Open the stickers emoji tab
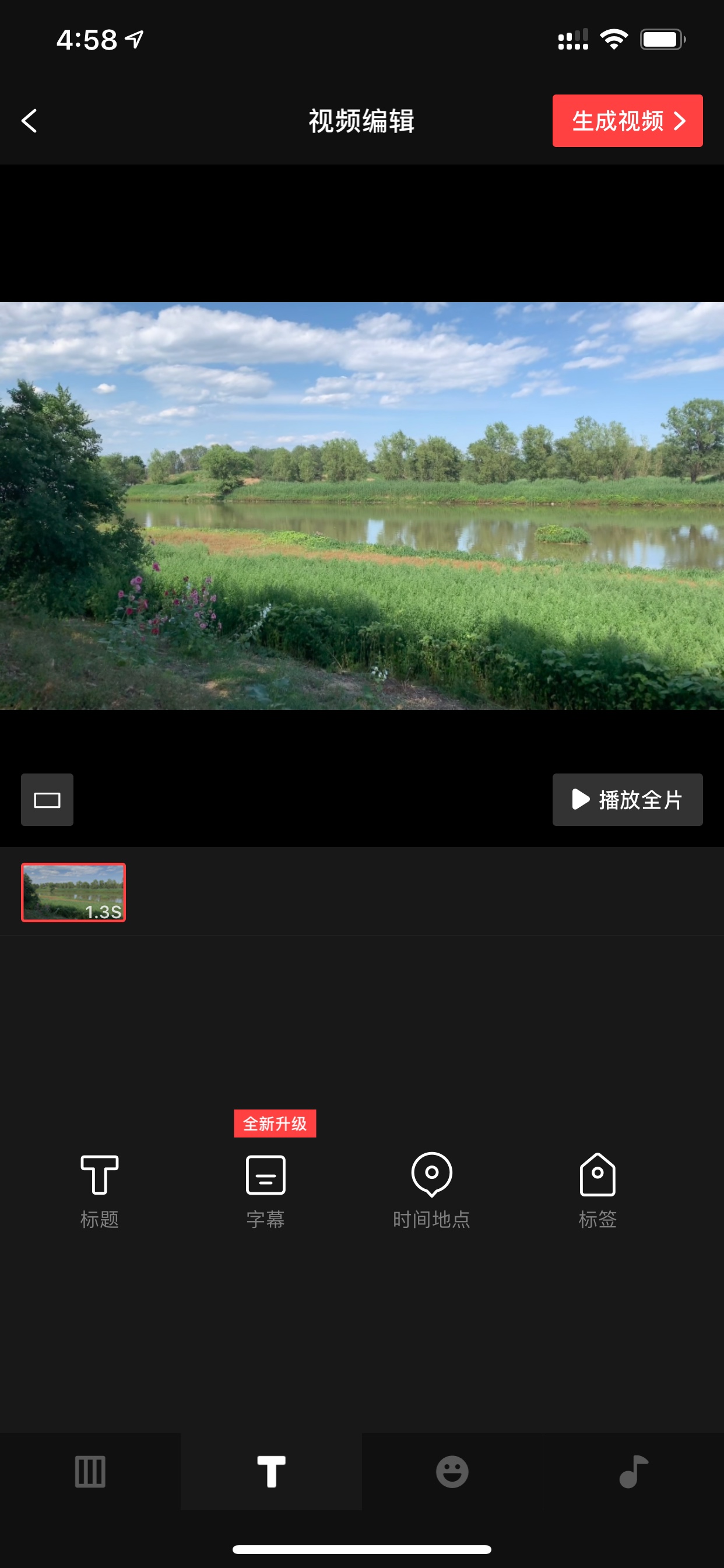 452,1472
